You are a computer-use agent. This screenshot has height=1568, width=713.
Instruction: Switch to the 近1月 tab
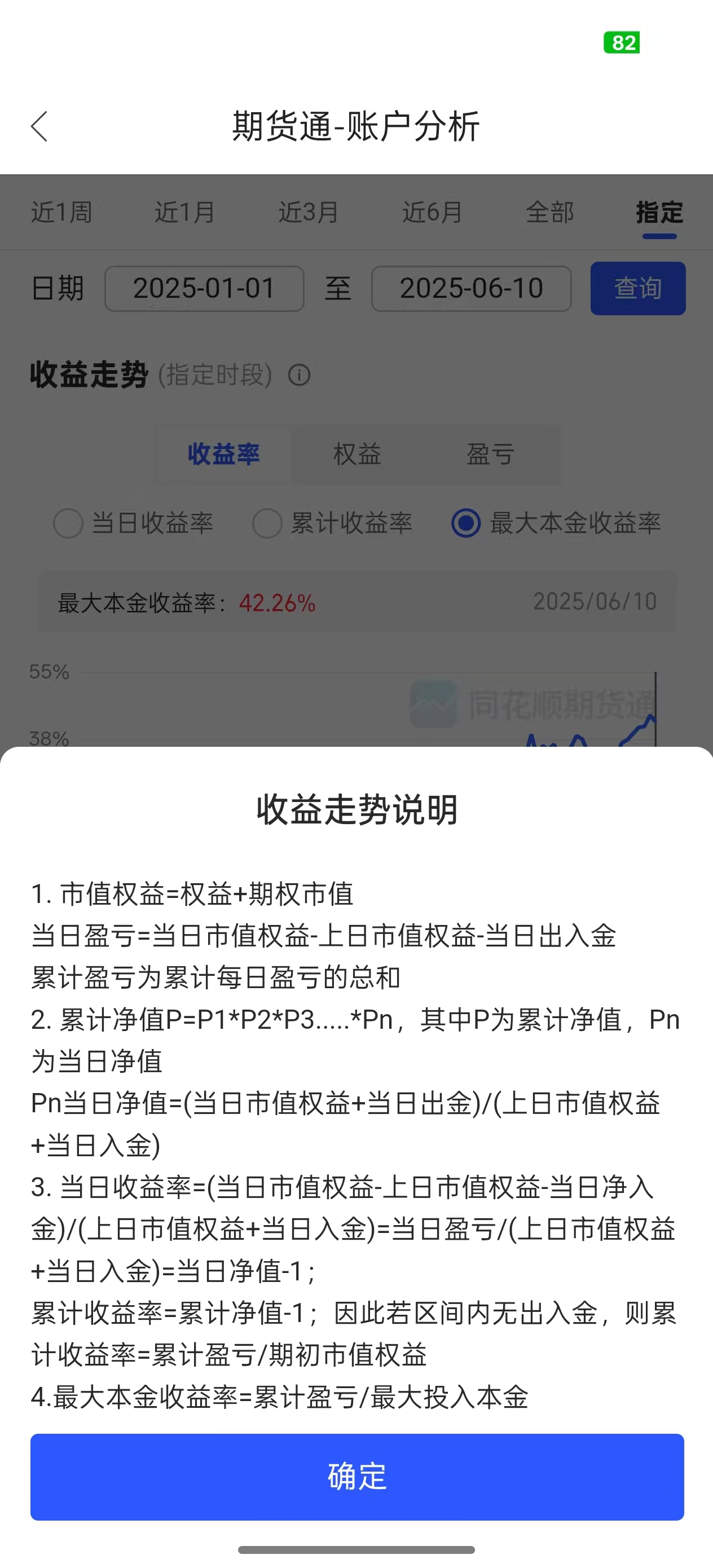pyautogui.click(x=184, y=213)
